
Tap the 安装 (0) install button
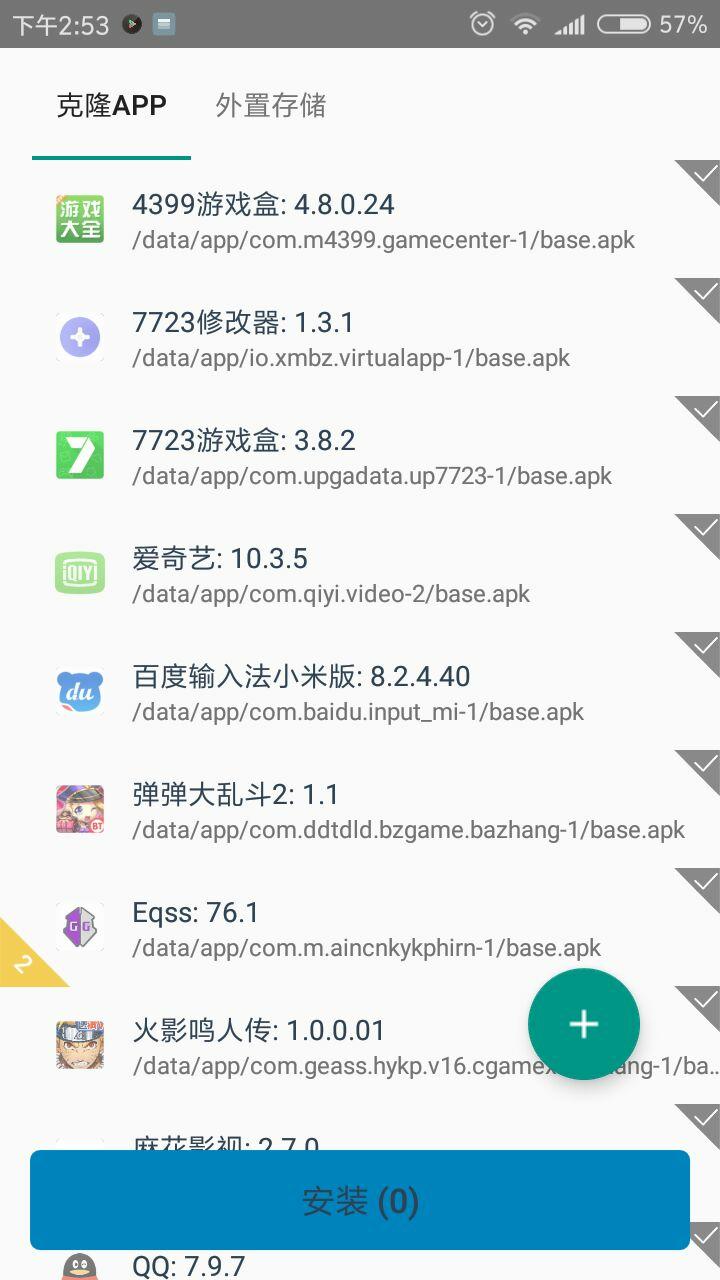click(x=360, y=1200)
